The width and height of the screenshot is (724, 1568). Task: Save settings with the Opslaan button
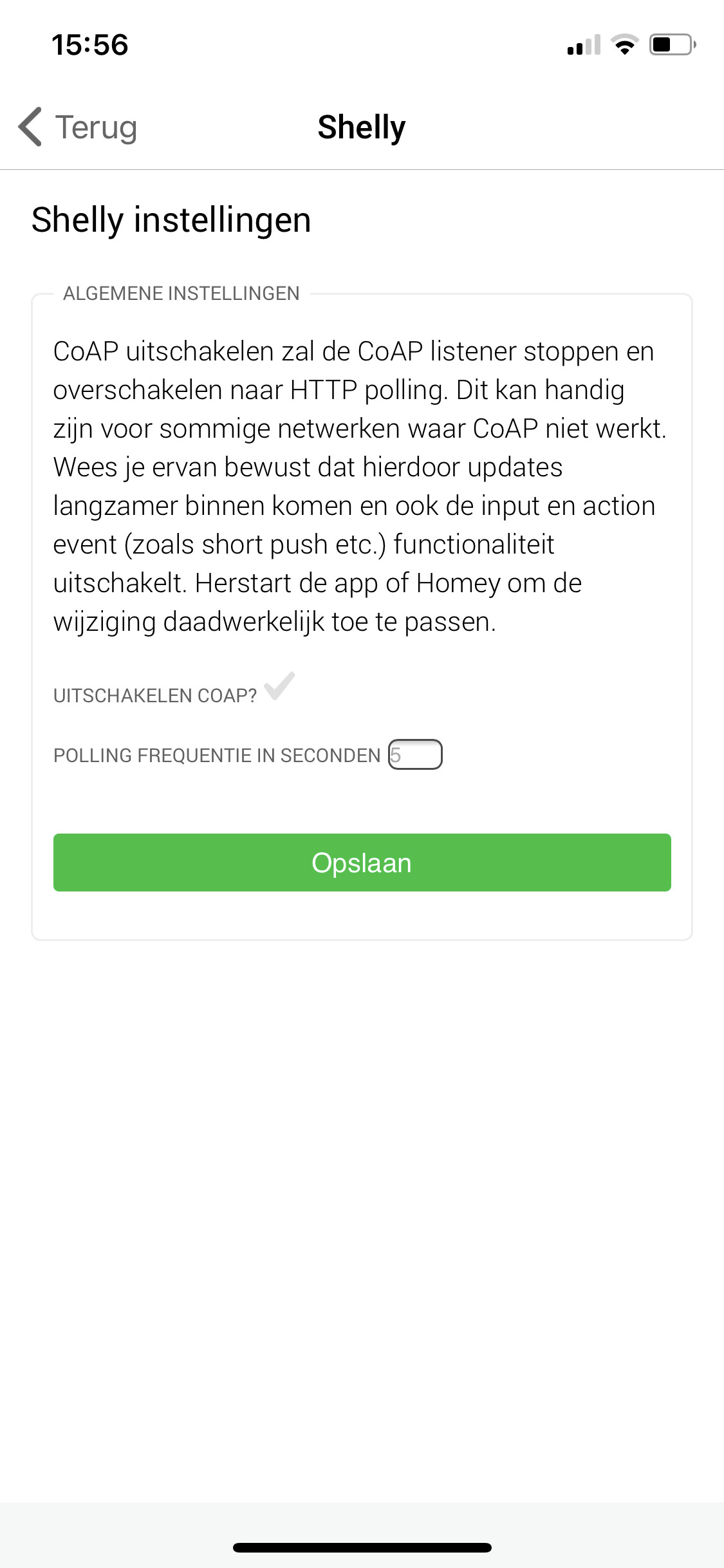tap(362, 863)
